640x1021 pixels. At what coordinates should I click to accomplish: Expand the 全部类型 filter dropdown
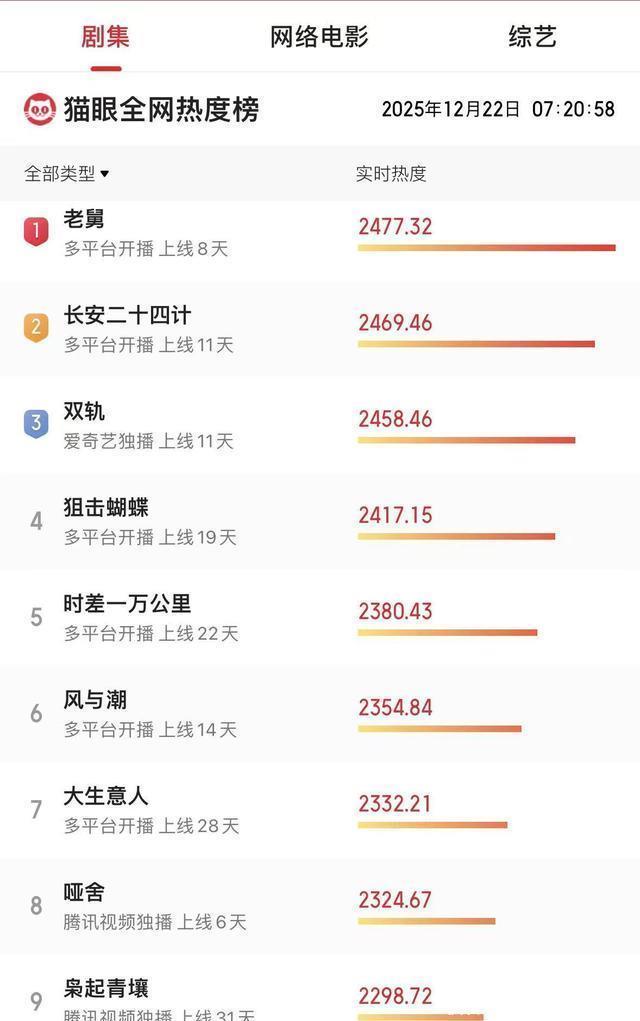point(67,174)
